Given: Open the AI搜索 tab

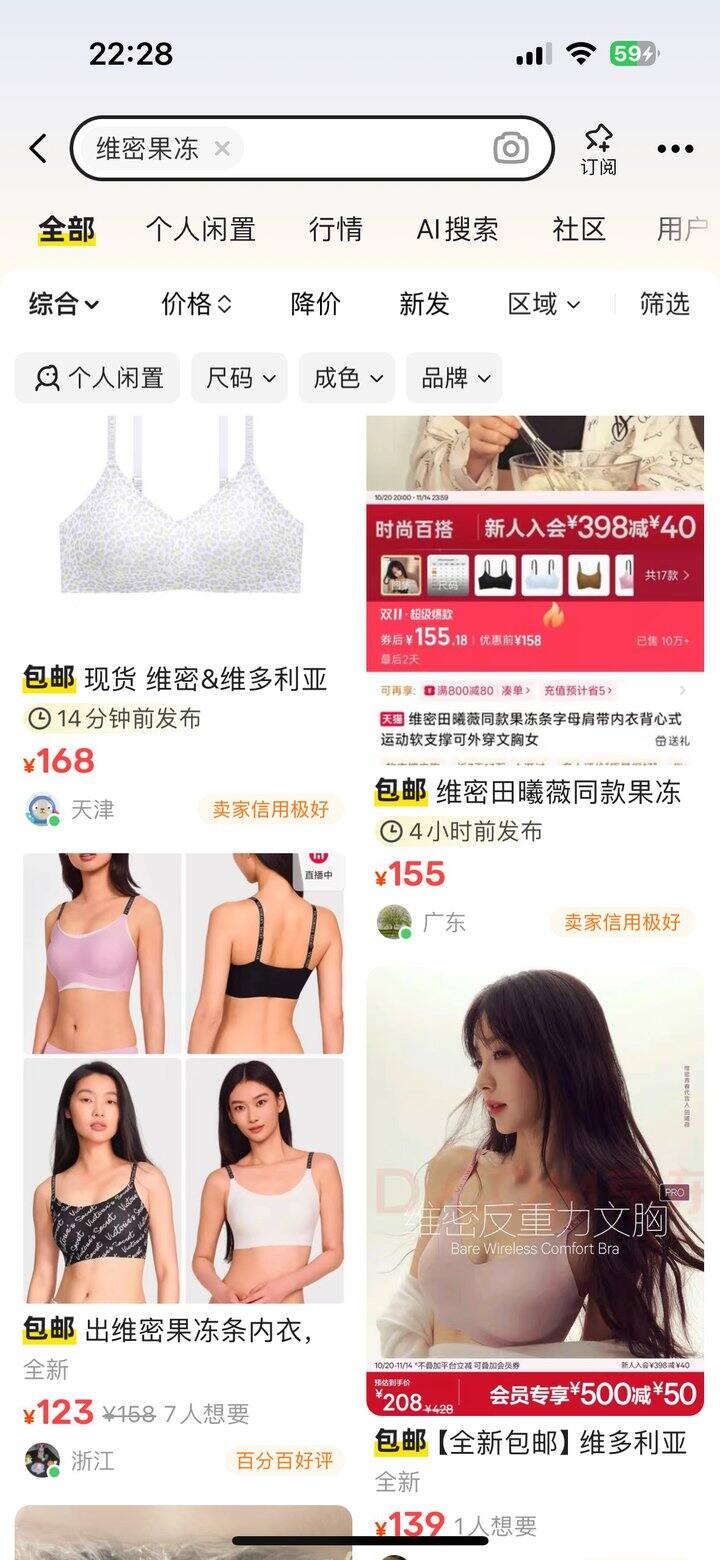Looking at the screenshot, I should [x=457, y=229].
